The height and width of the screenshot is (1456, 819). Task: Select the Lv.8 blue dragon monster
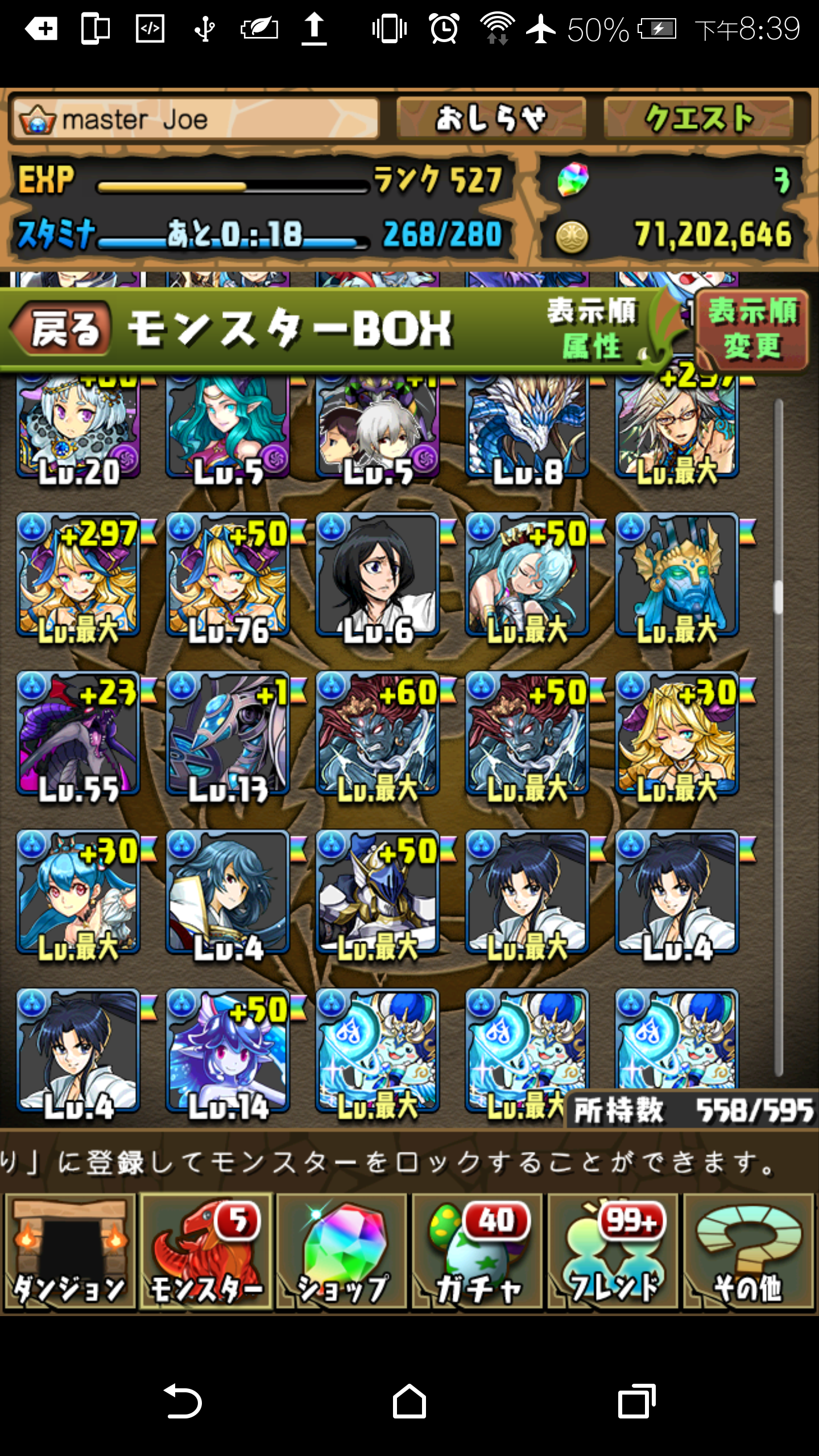[x=527, y=427]
